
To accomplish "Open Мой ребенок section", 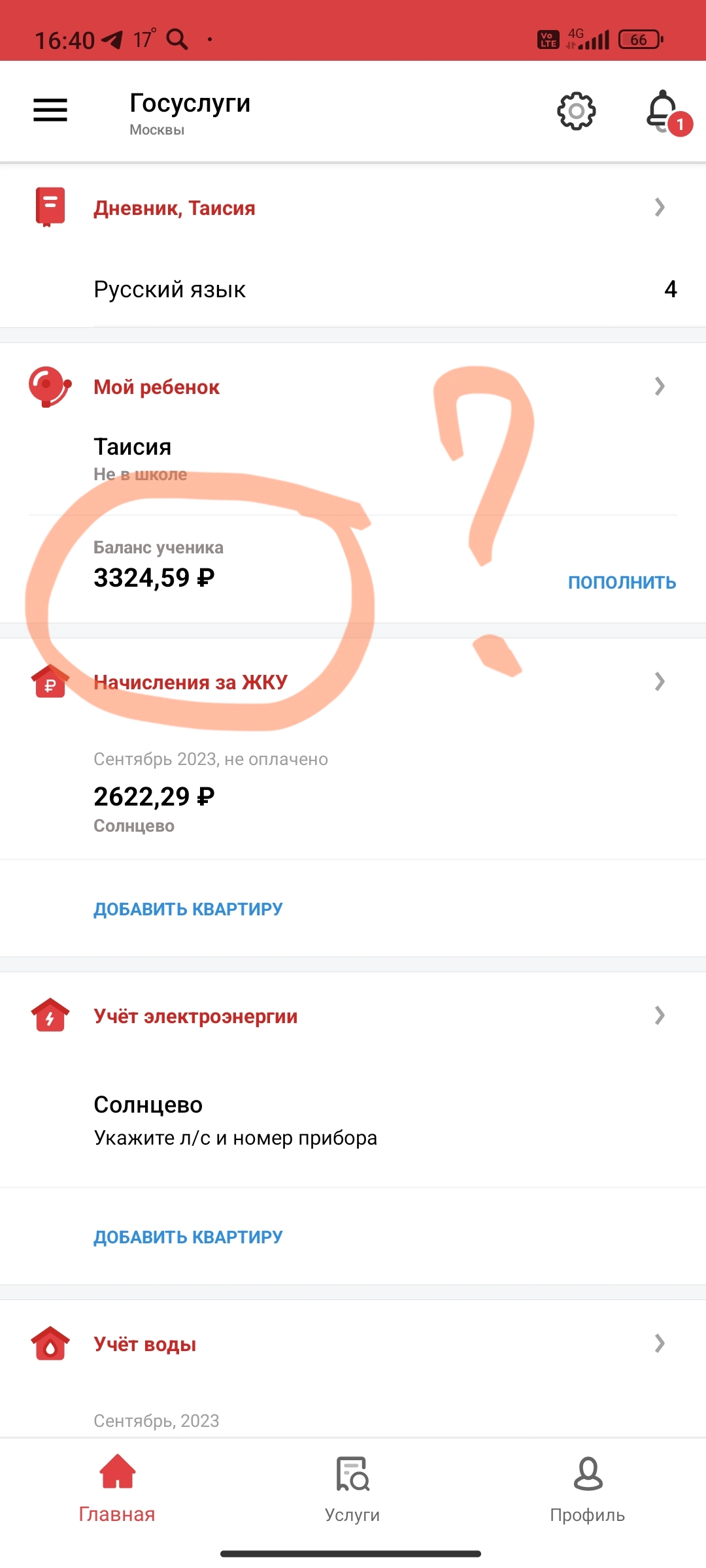I will pyautogui.click(x=353, y=387).
